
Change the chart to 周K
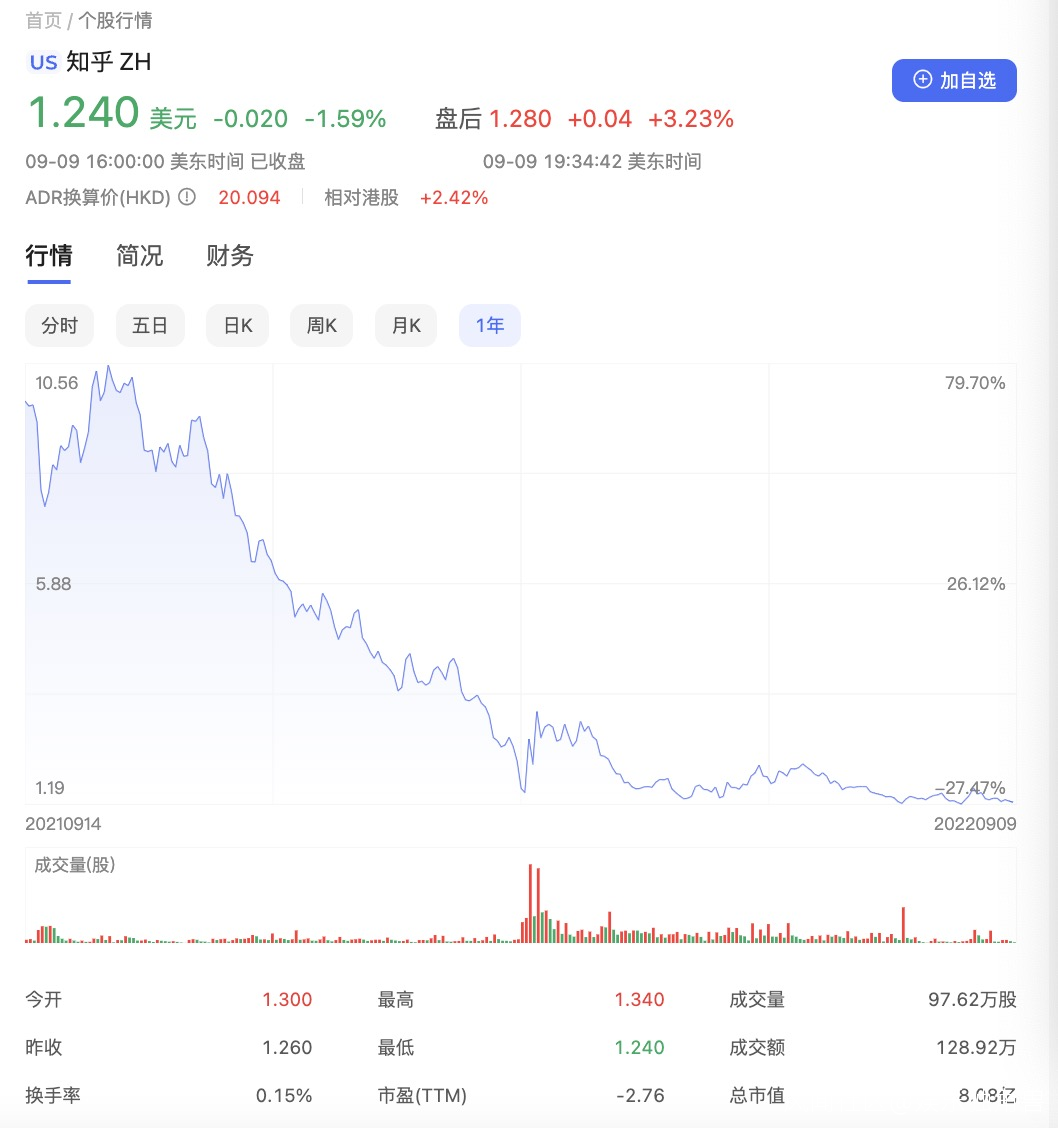321,325
